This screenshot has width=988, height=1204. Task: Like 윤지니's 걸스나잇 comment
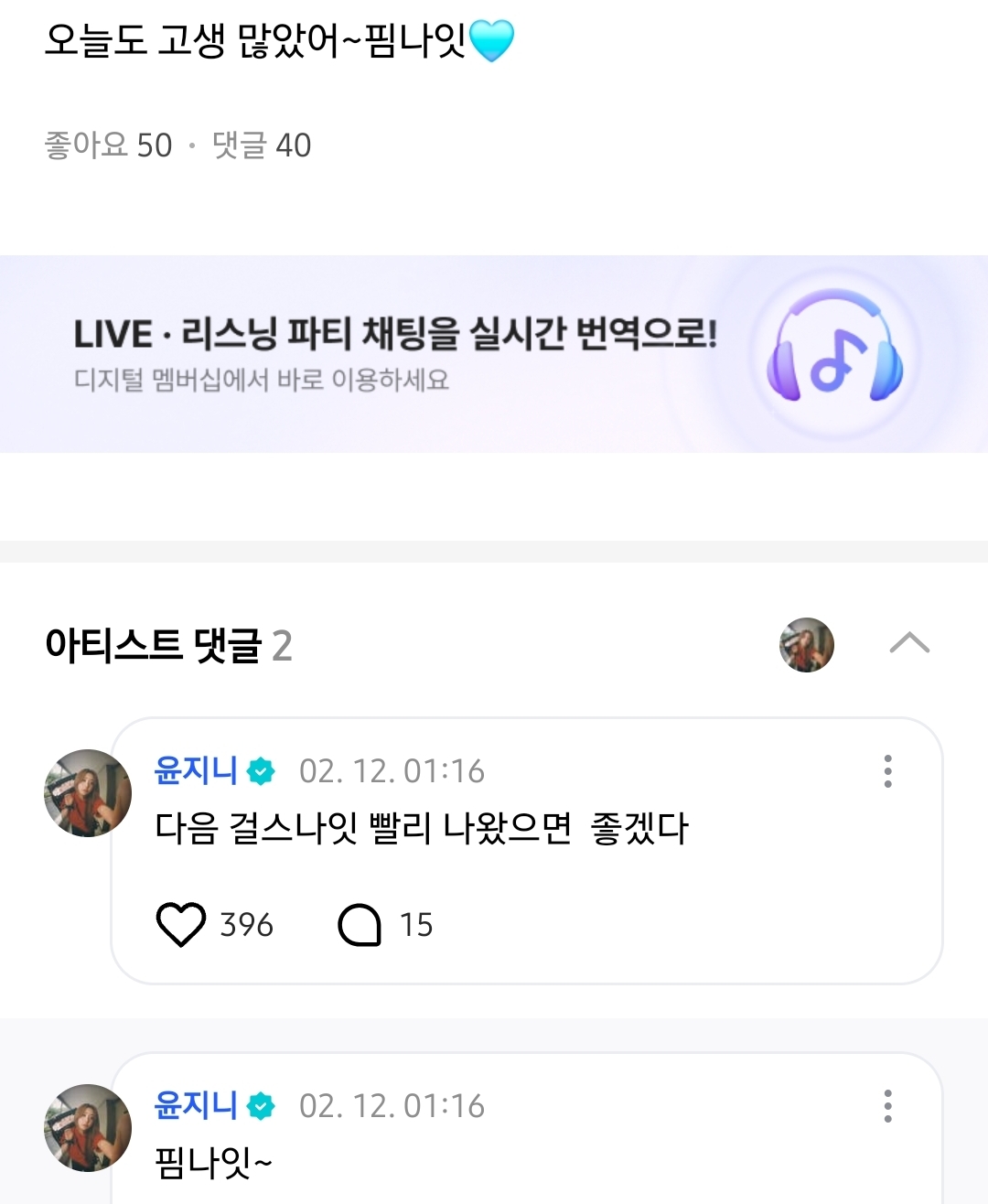click(181, 924)
